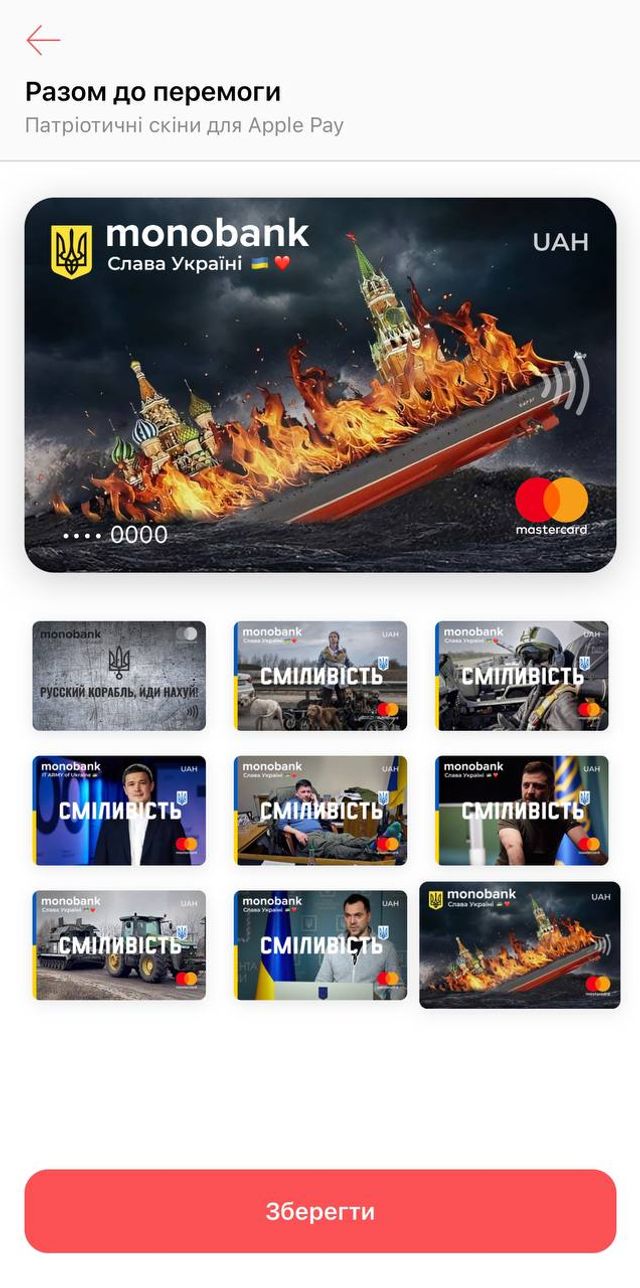The height and width of the screenshot is (1288, 640).
Task: Select the small burning ship skin thumbnail
Action: (520, 945)
